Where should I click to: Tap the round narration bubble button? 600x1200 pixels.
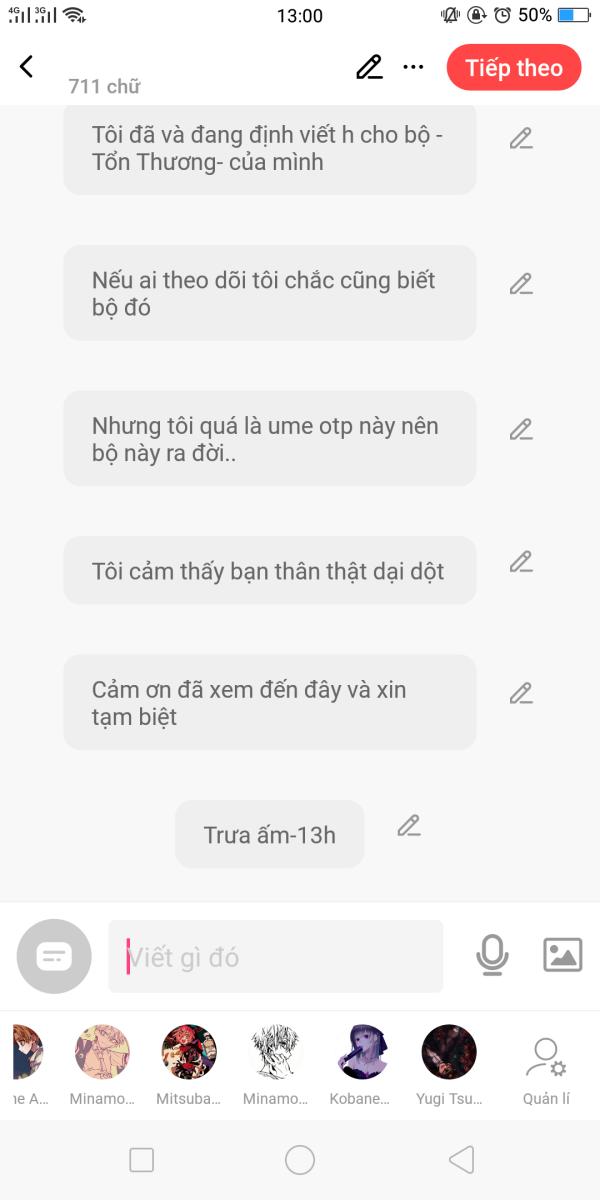pos(54,956)
